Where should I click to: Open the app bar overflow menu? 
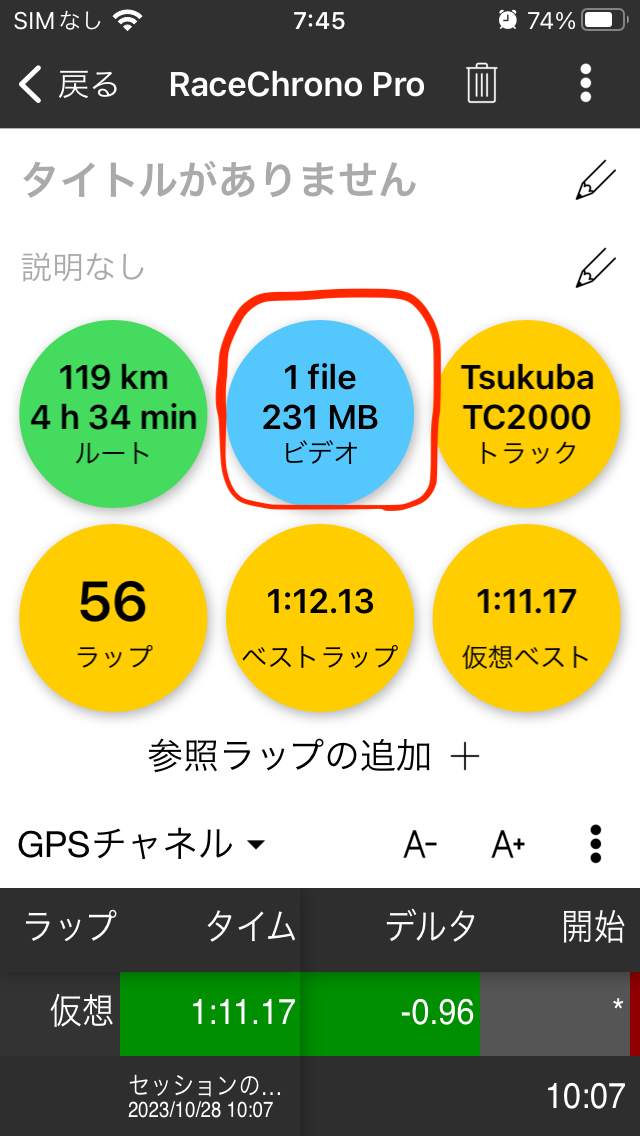(586, 84)
